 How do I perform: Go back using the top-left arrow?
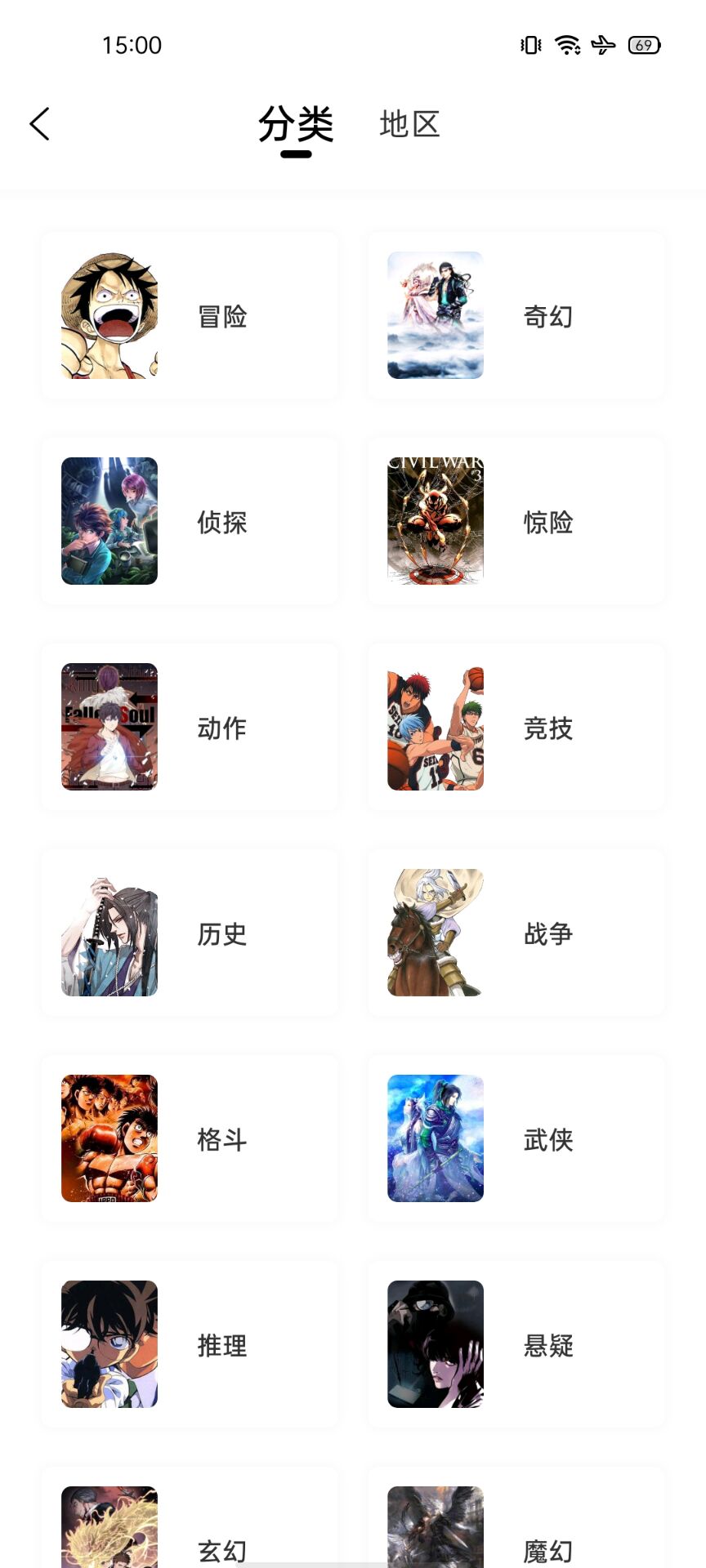tap(40, 124)
